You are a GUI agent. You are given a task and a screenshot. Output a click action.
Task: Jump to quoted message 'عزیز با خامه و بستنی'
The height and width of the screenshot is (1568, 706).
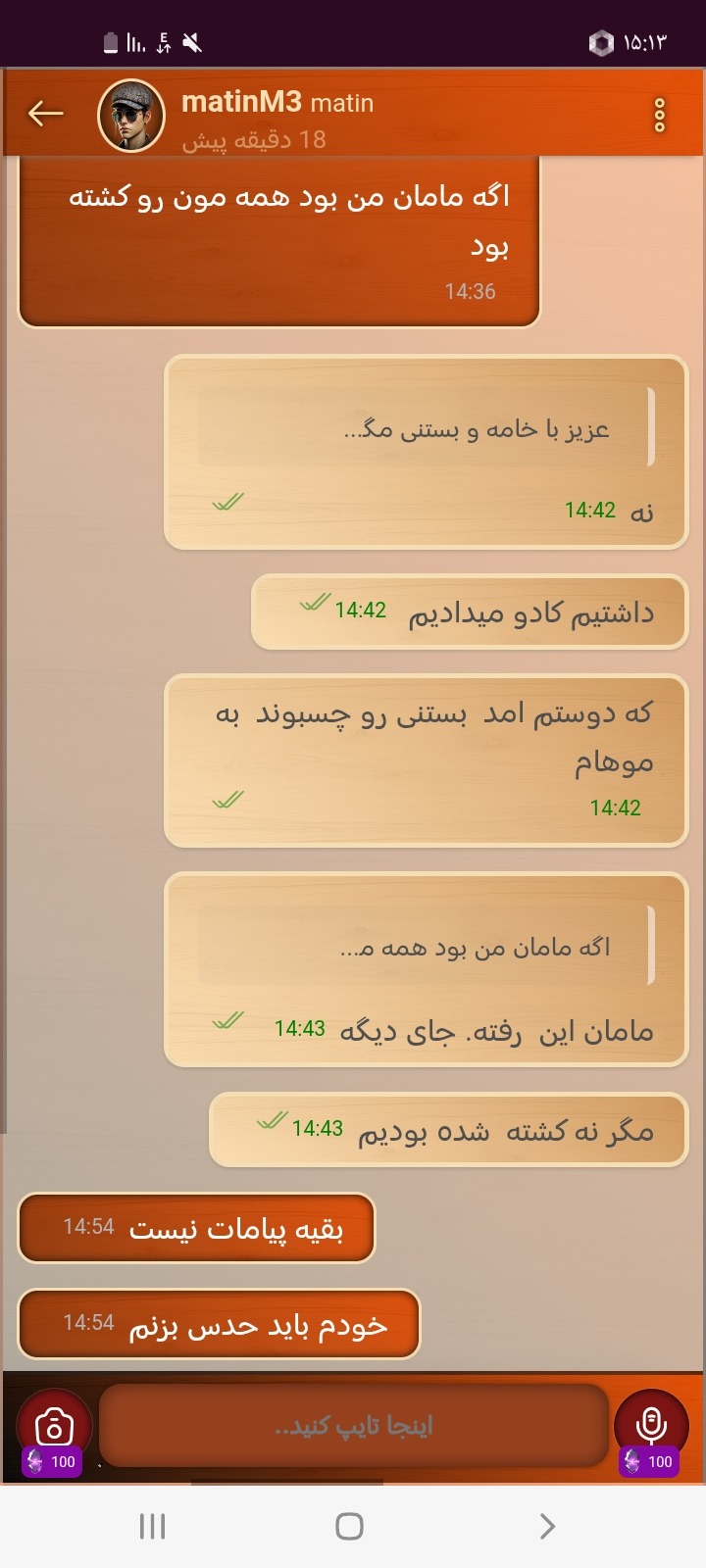pos(427,428)
